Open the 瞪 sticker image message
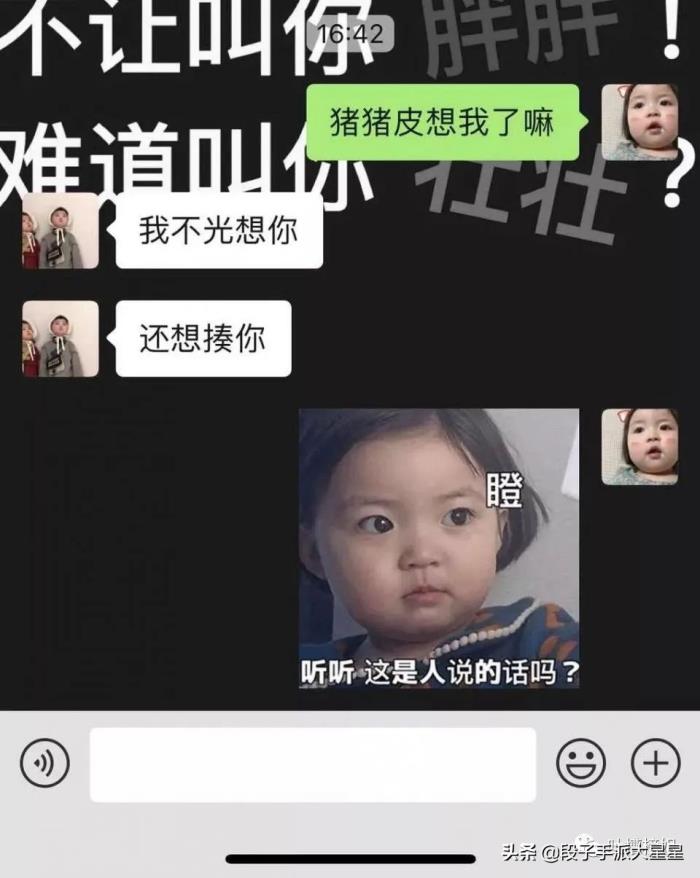This screenshot has height=878, width=700. coord(438,548)
